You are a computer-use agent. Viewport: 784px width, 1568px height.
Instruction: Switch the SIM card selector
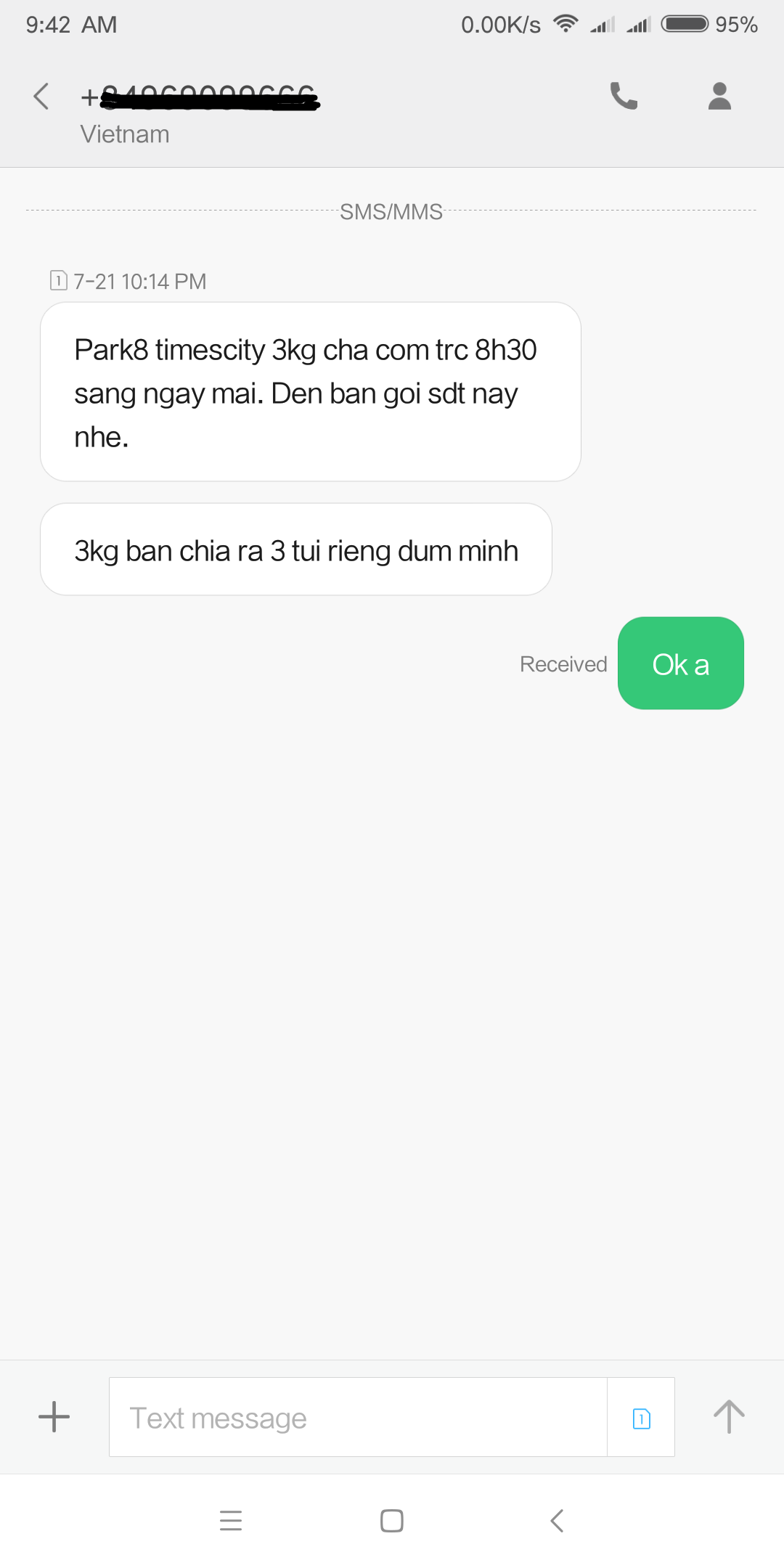pyautogui.click(x=641, y=1418)
